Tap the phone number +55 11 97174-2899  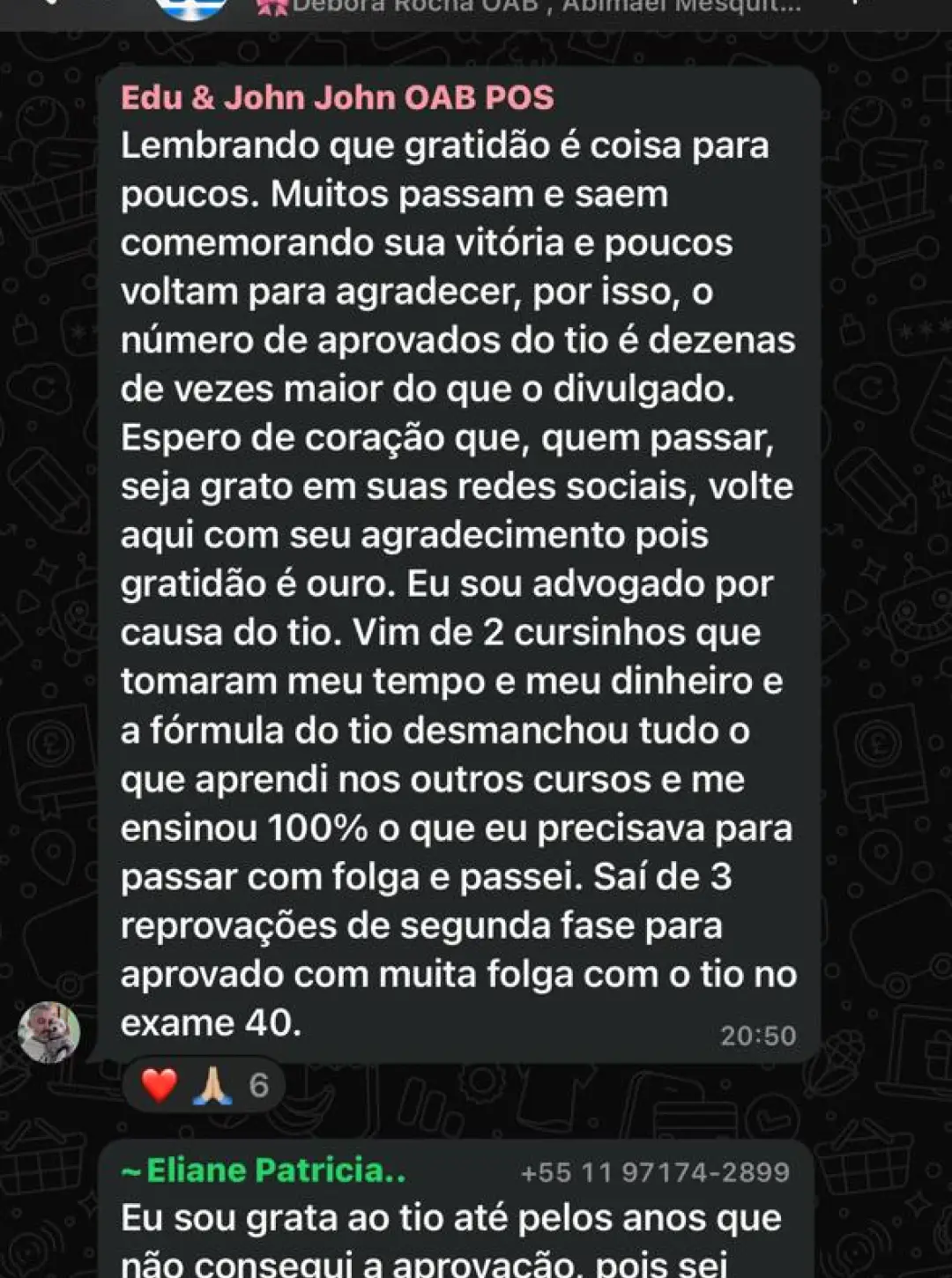655,1172
